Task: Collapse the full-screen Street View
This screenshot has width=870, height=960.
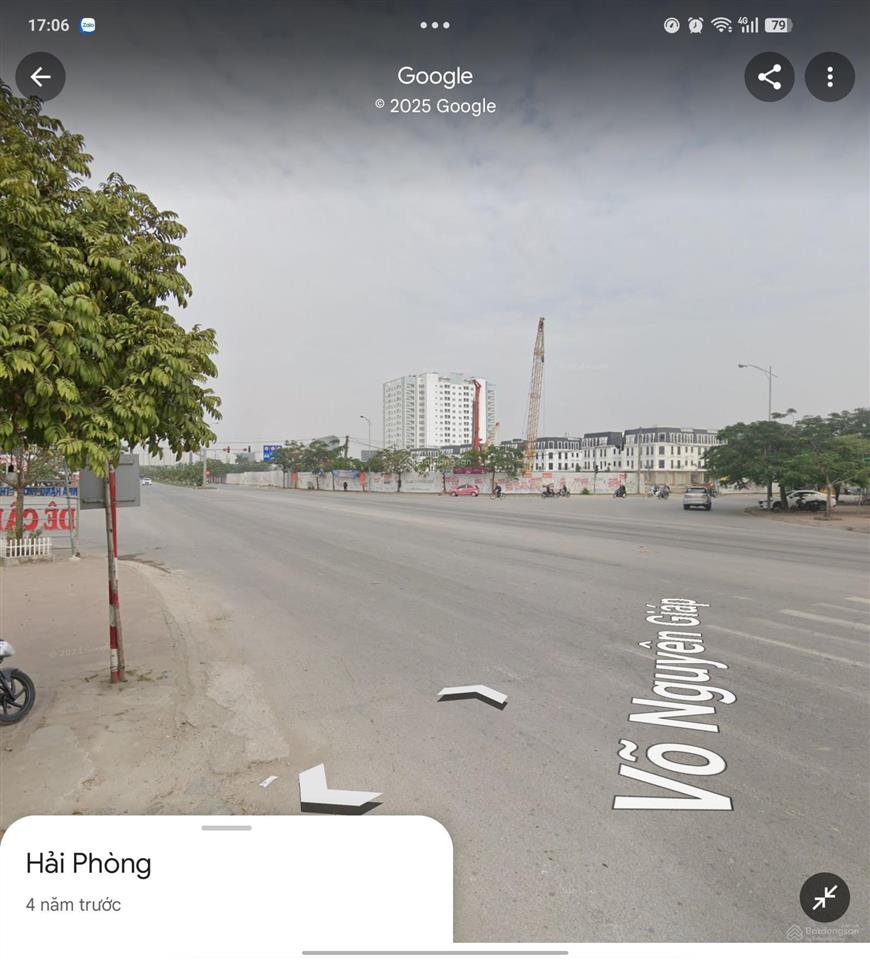Action: coord(824,897)
